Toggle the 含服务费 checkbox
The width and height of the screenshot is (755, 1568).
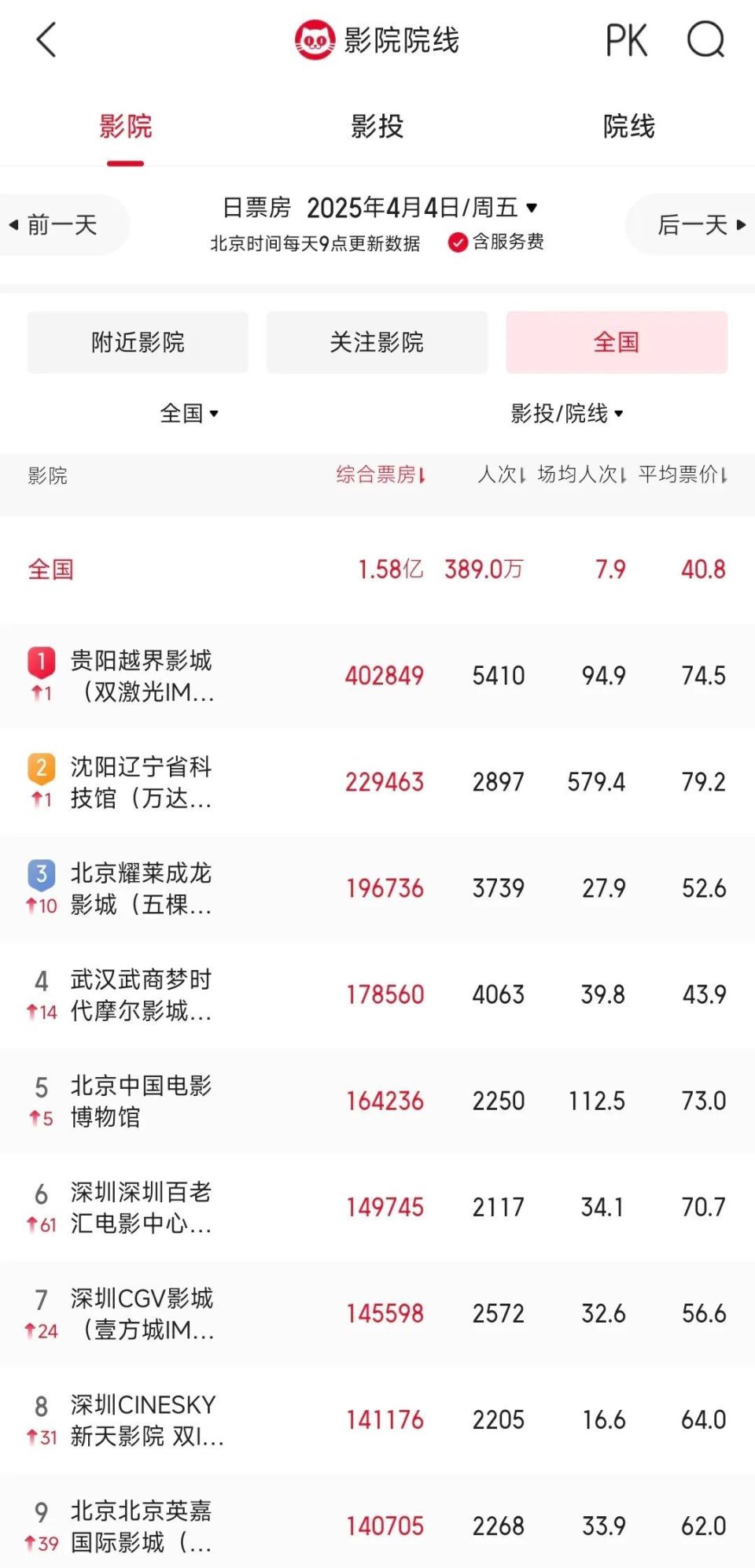(458, 242)
